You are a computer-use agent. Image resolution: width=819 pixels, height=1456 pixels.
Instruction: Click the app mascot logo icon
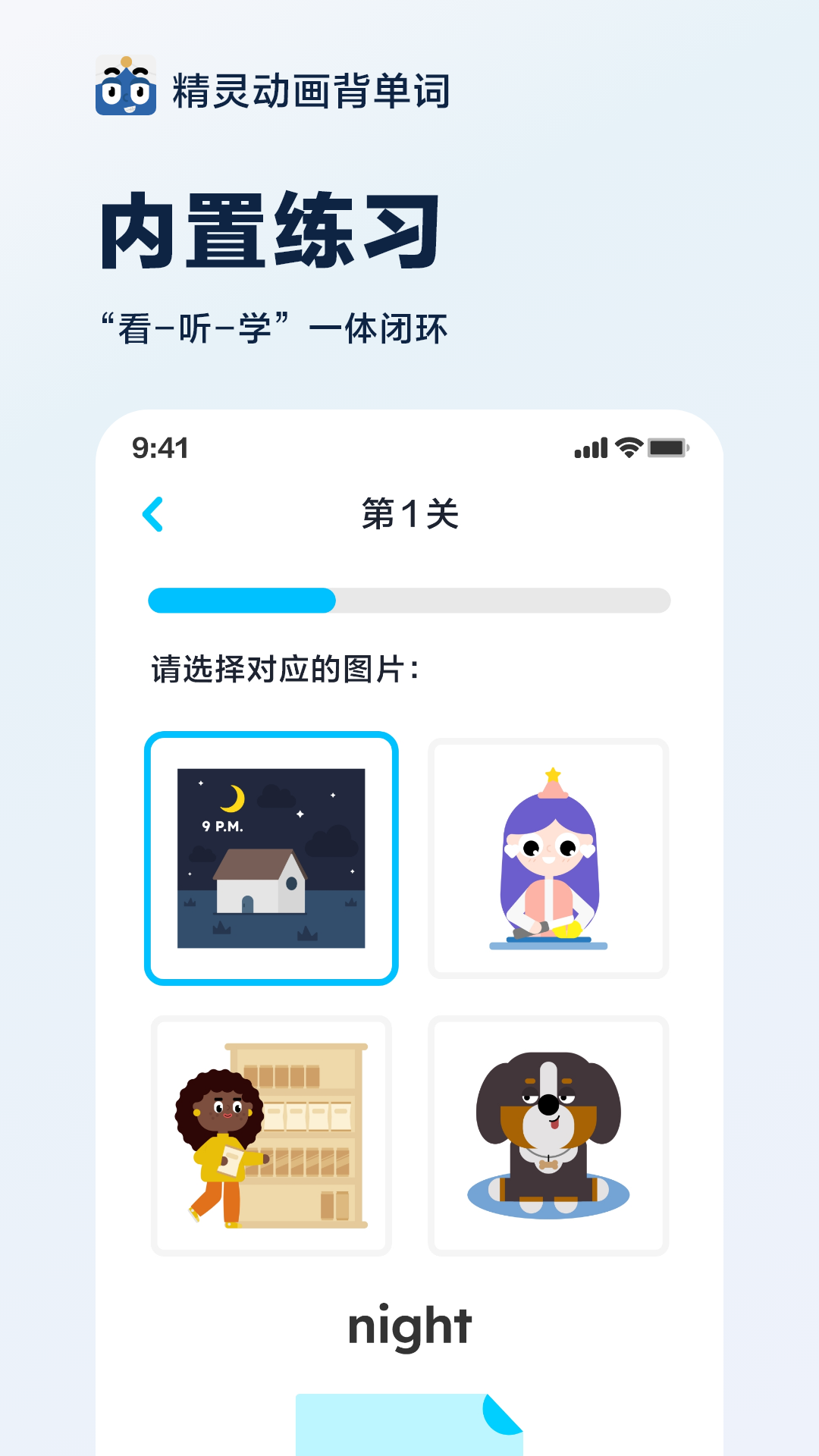[125, 86]
